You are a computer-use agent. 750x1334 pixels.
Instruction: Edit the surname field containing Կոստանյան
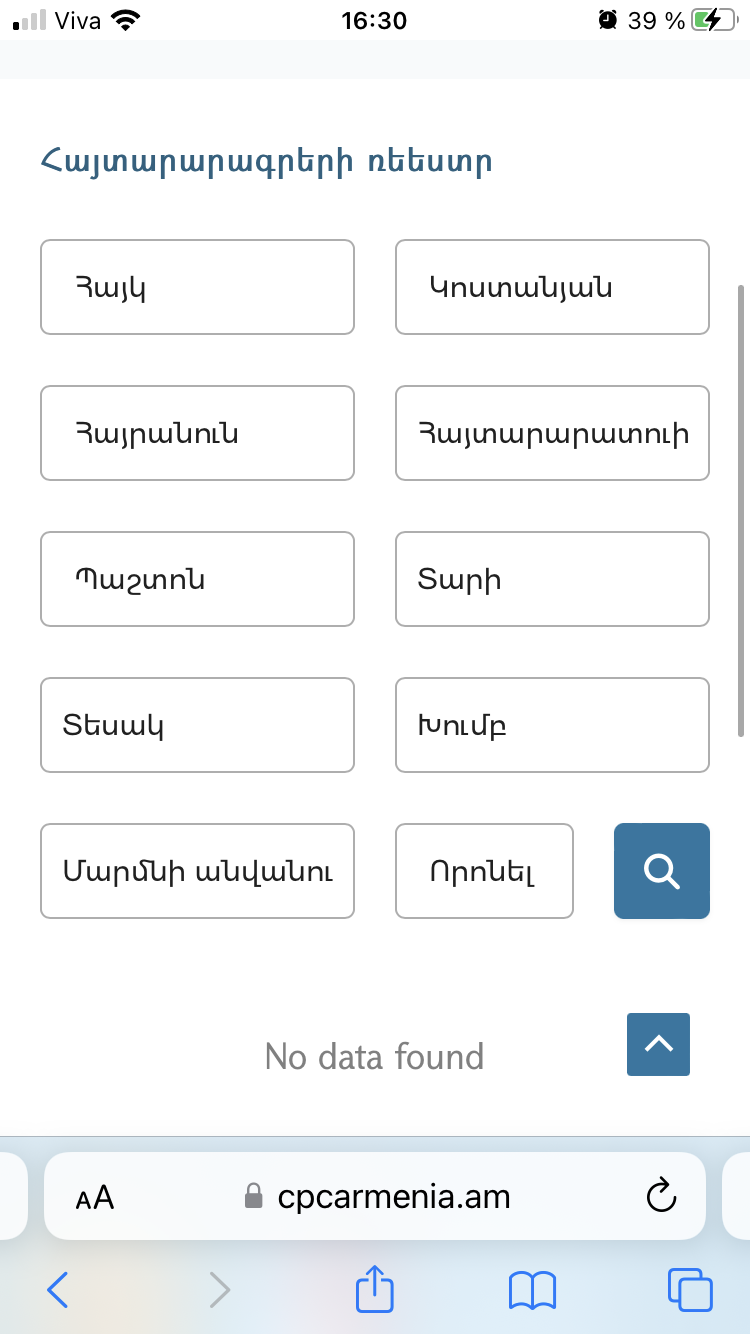point(552,287)
